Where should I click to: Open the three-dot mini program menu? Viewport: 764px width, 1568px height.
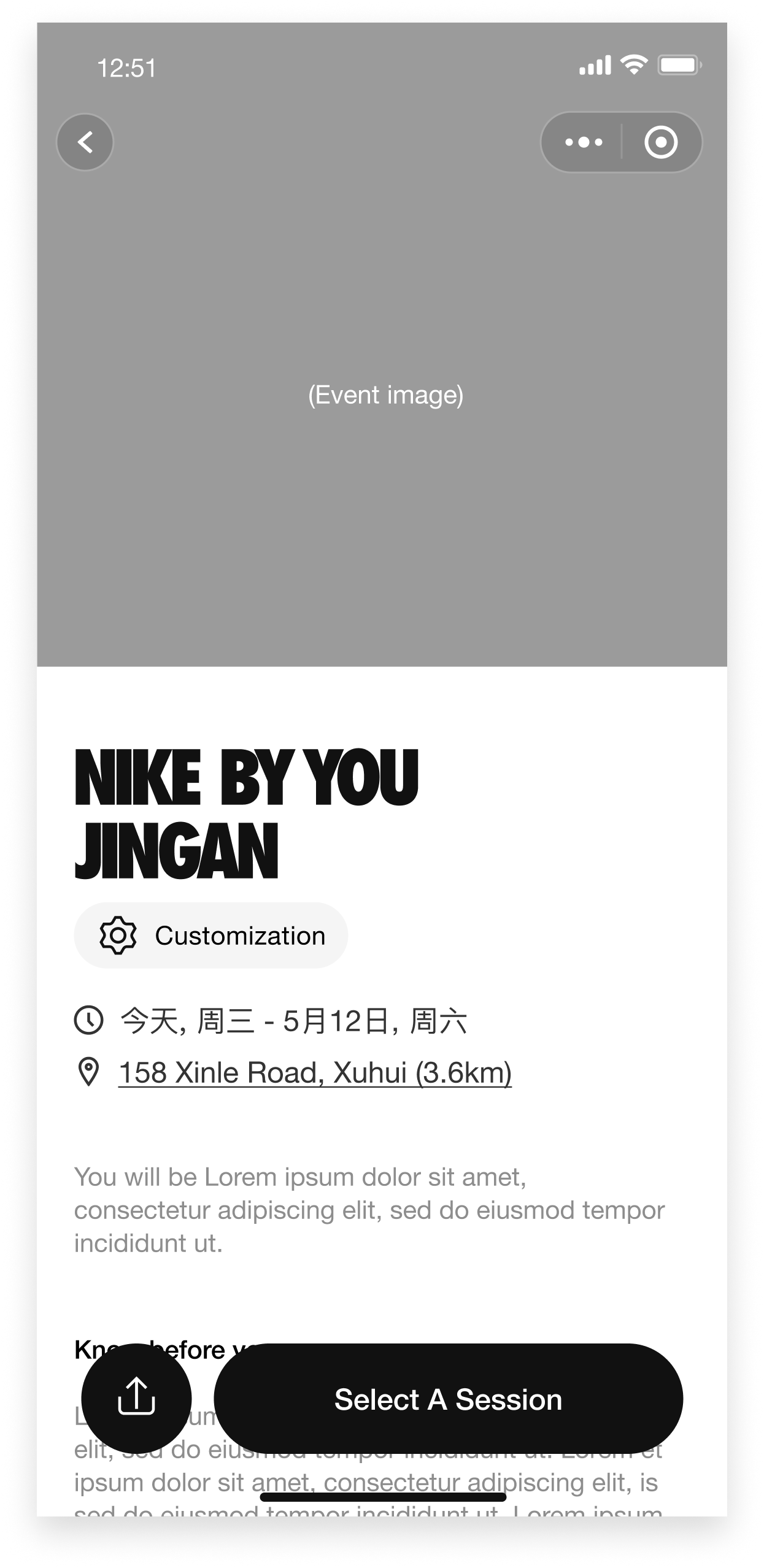coord(583,142)
